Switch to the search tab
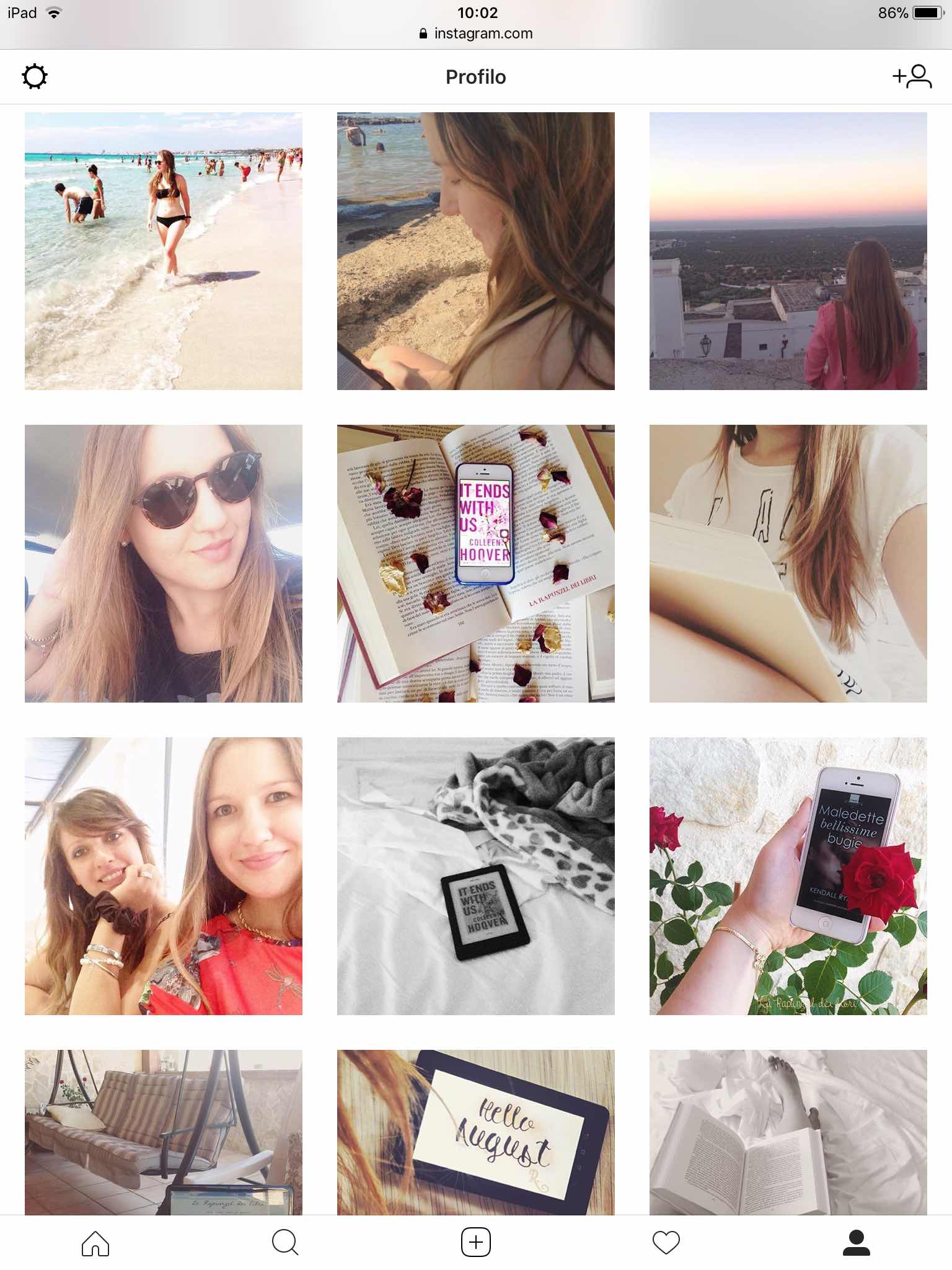 pyautogui.click(x=285, y=1243)
